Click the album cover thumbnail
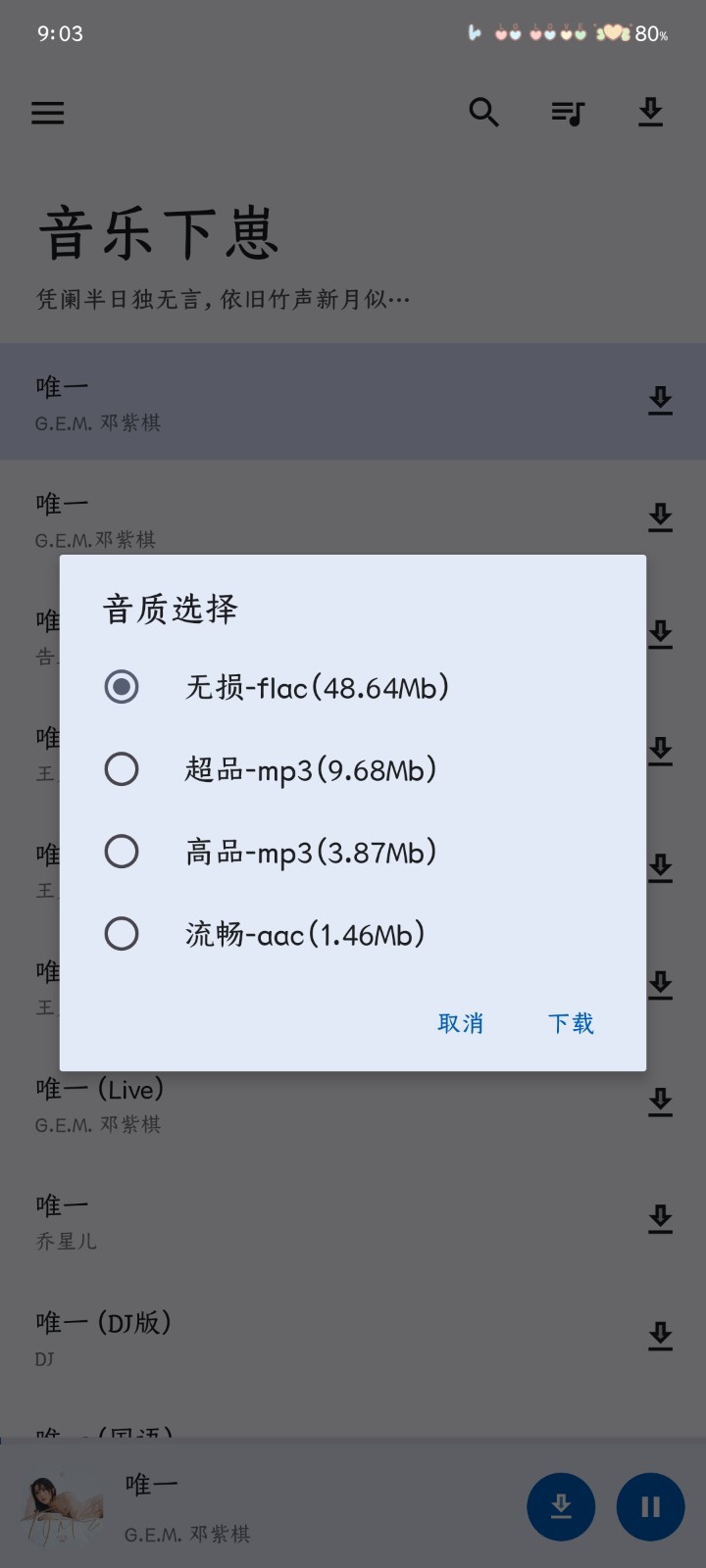Image resolution: width=706 pixels, height=1568 pixels. pos(61,1506)
